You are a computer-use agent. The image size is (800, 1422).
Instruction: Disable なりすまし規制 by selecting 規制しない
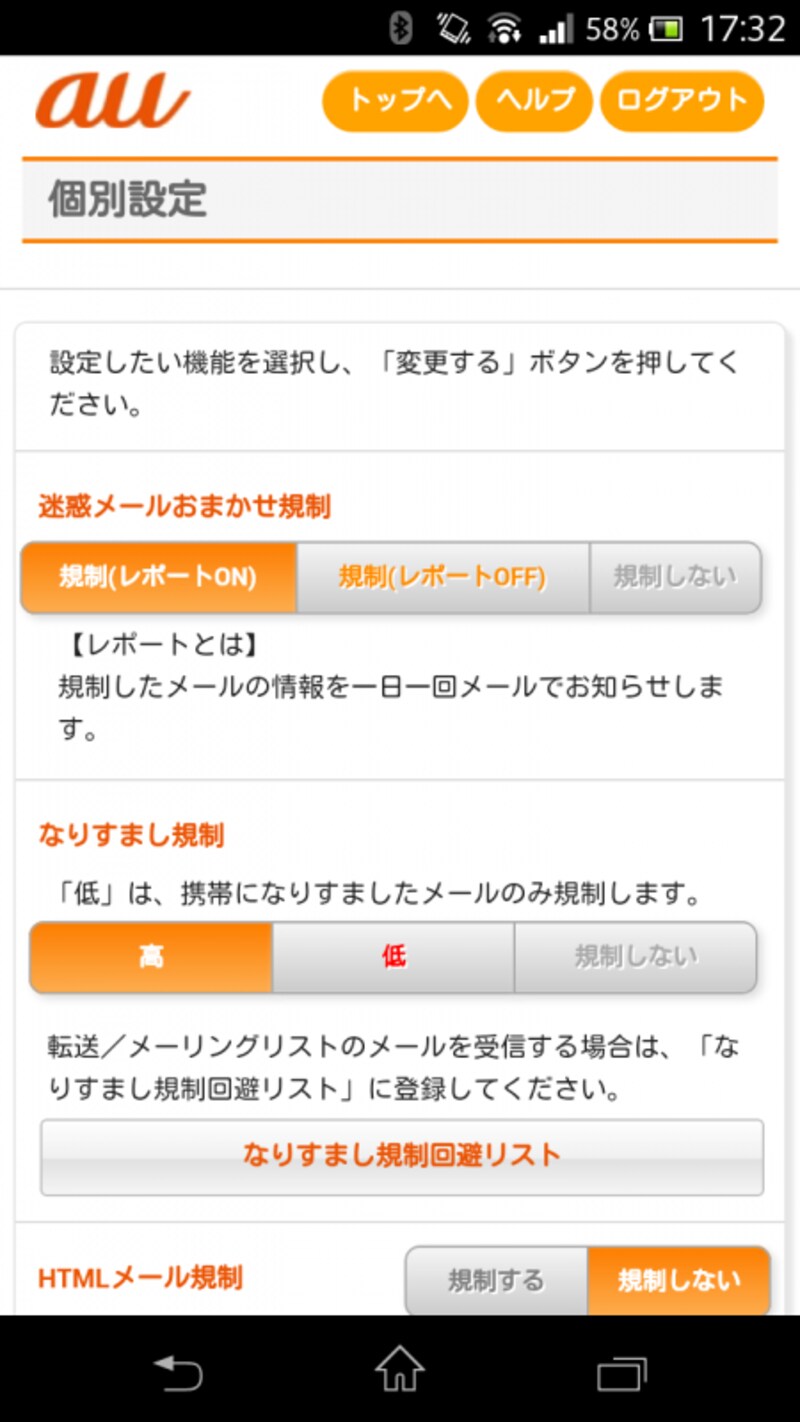(x=635, y=957)
